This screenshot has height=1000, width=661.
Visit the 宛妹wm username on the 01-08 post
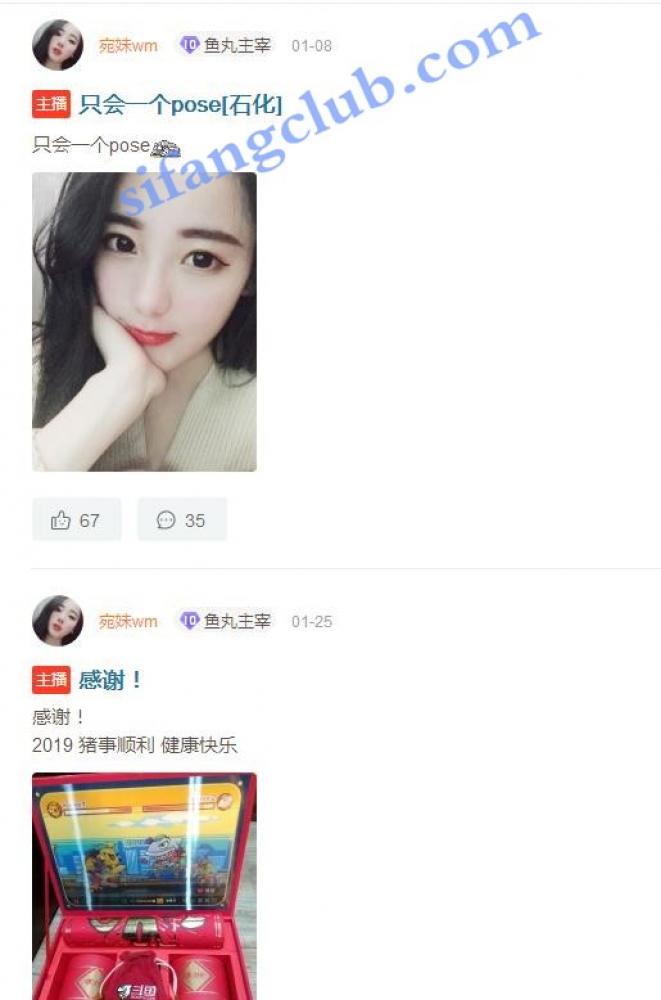[128, 46]
